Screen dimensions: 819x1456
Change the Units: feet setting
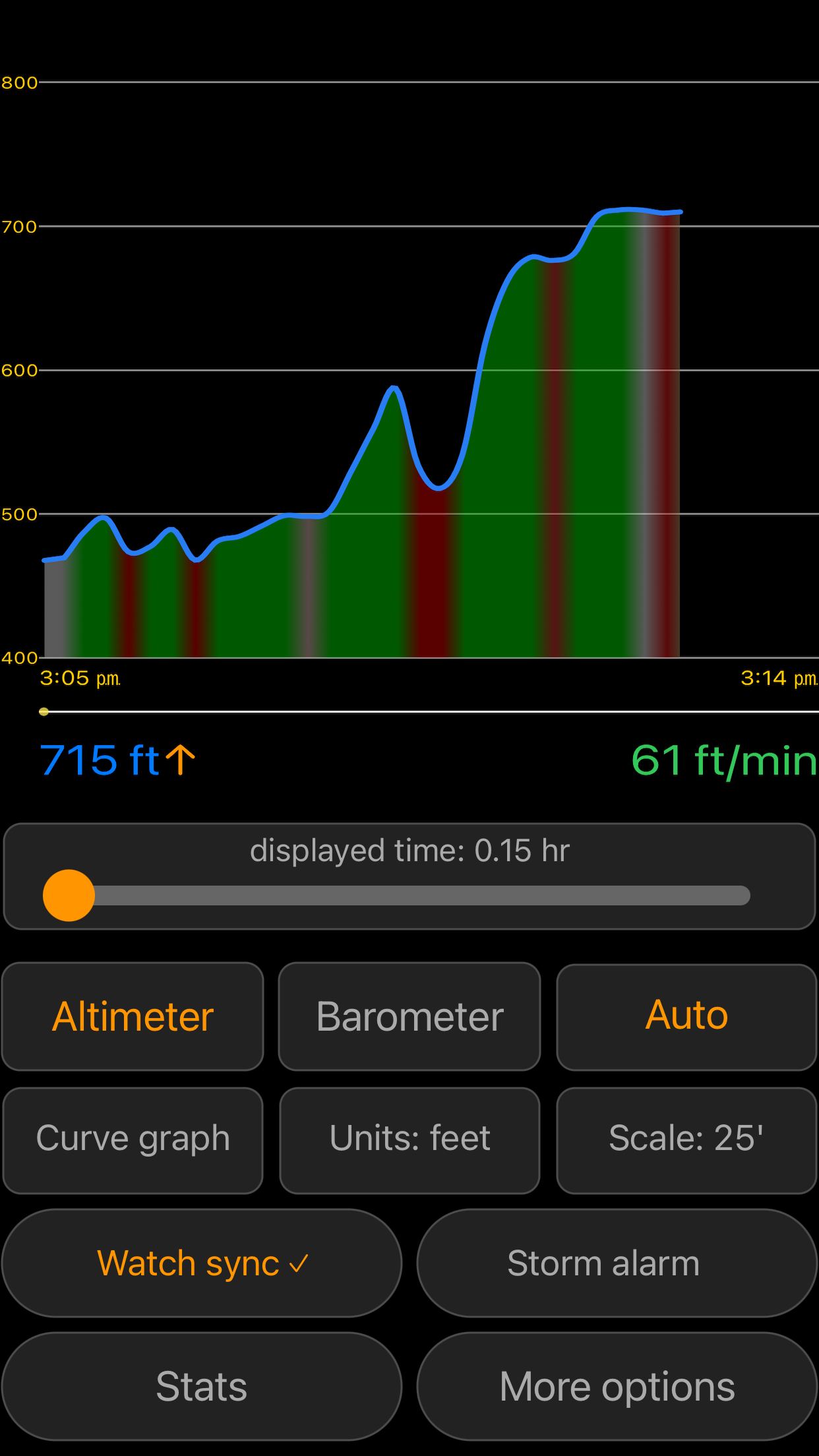(409, 1139)
